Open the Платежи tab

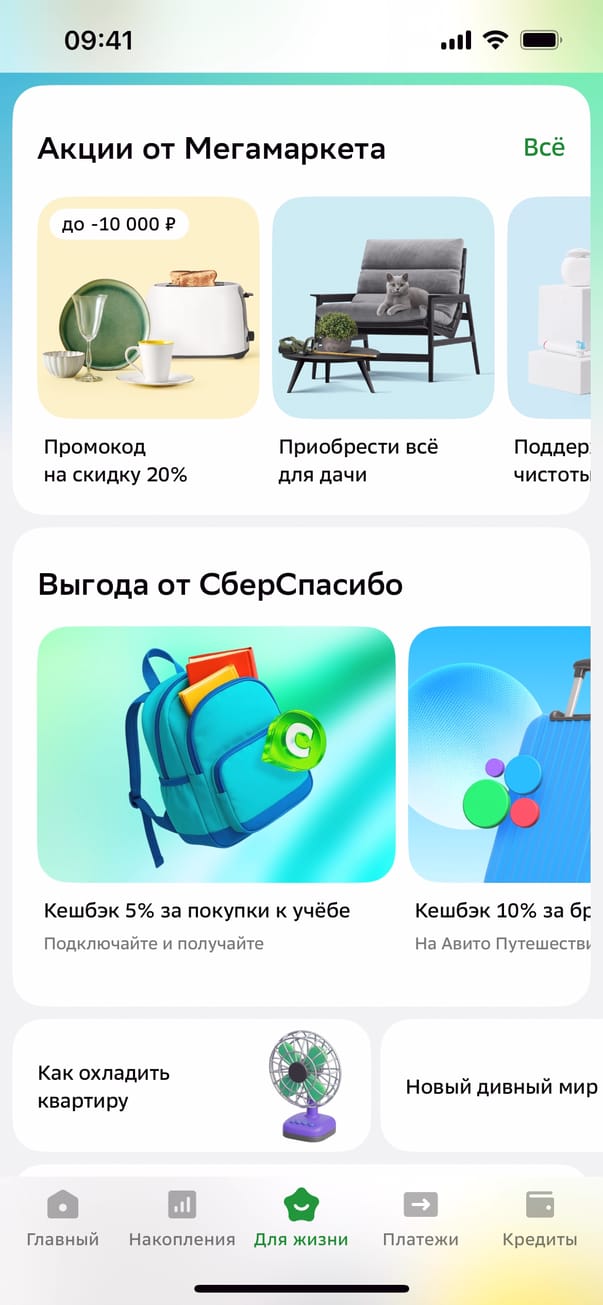420,1218
